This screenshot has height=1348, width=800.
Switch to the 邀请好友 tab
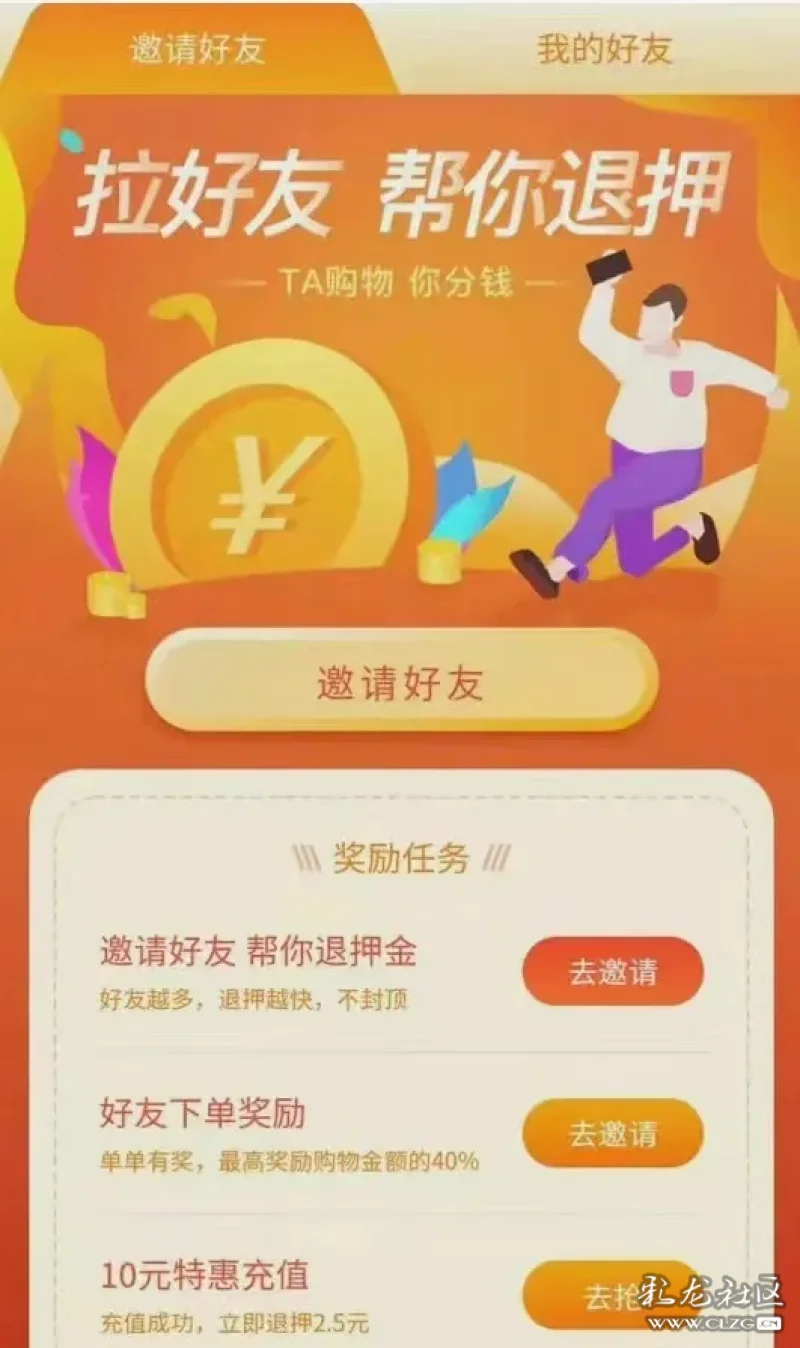tap(197, 50)
